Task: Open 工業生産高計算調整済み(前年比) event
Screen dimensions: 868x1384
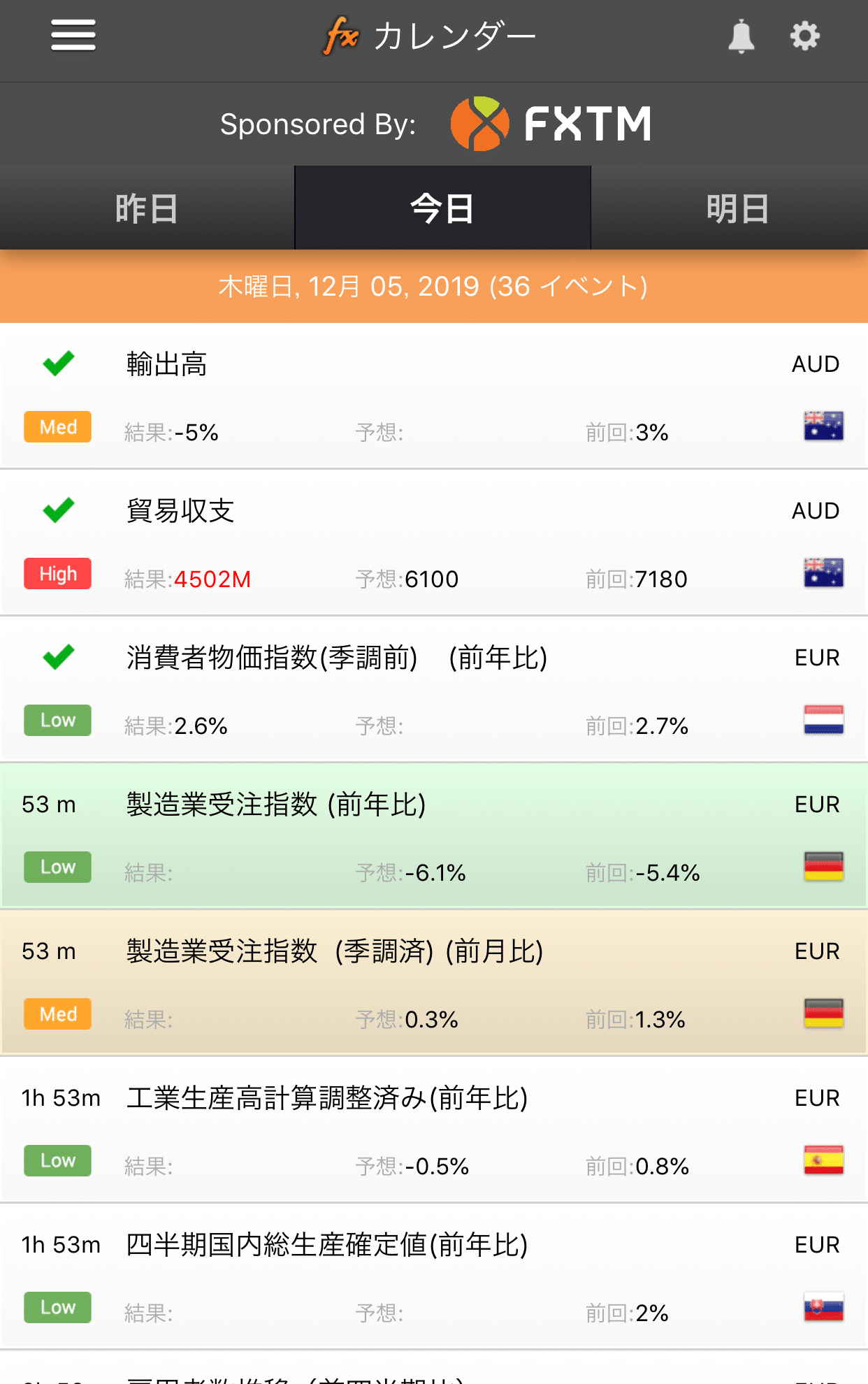Action: tap(434, 1130)
